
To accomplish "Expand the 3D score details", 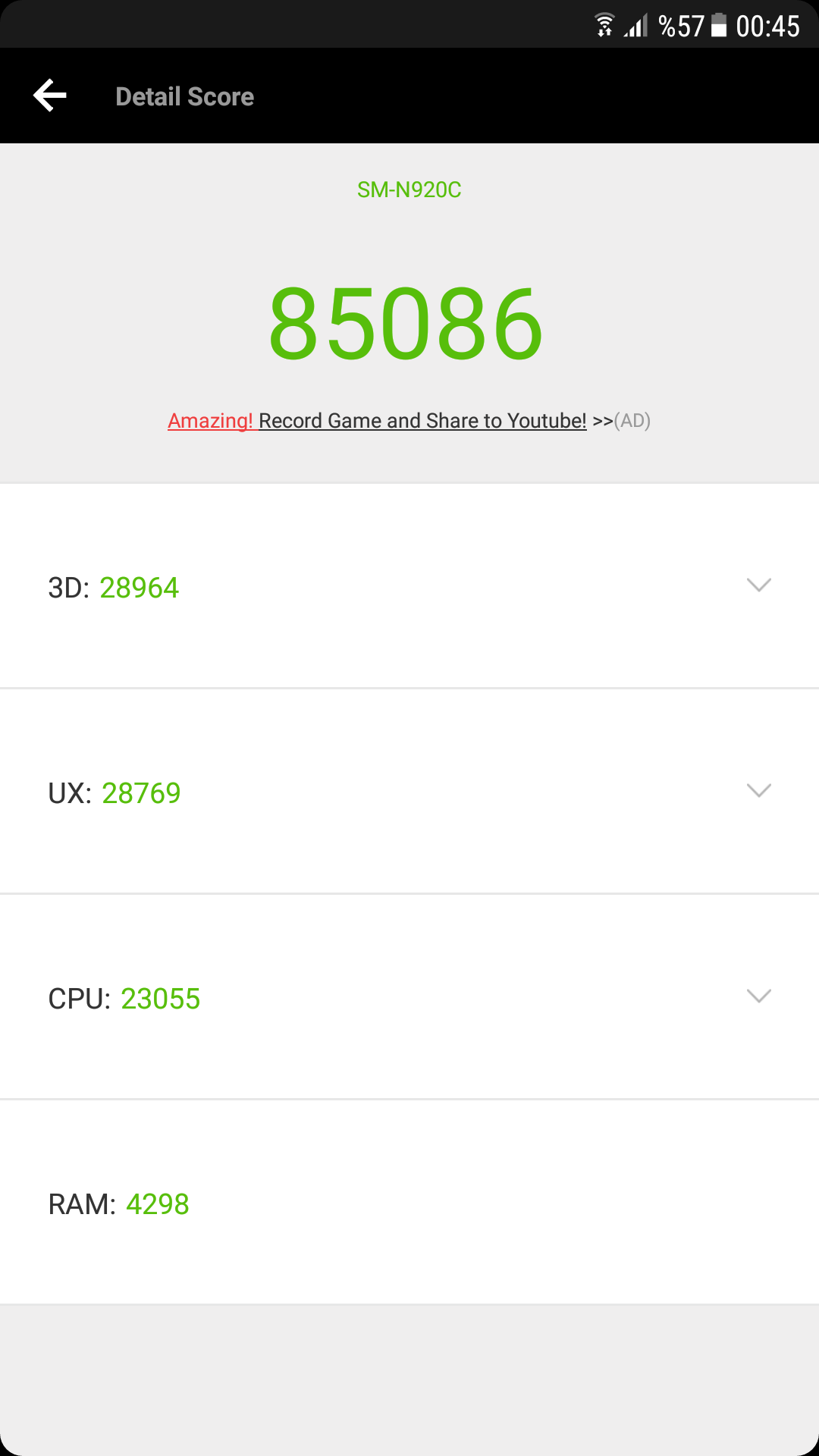I will point(758,585).
